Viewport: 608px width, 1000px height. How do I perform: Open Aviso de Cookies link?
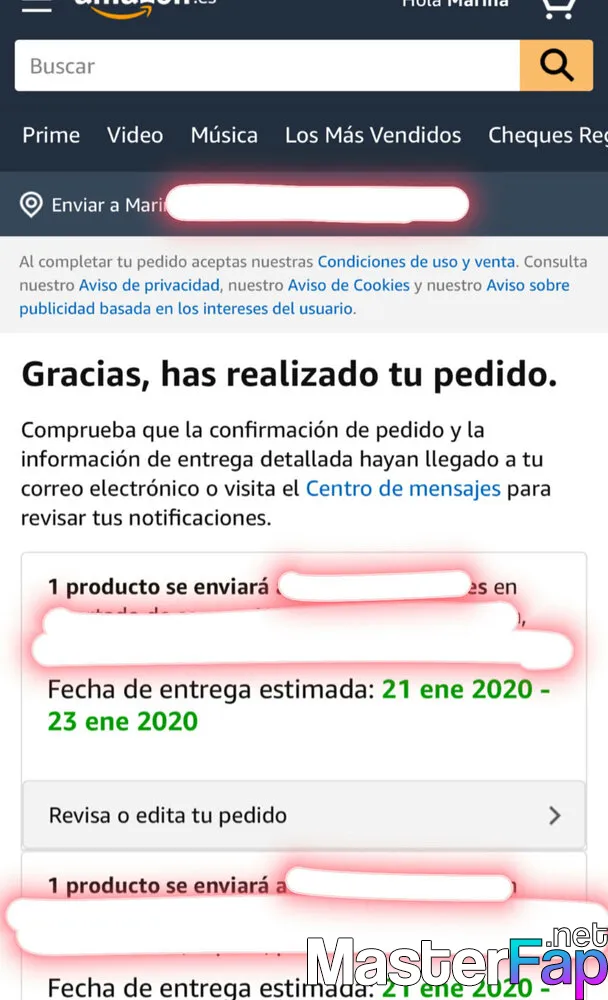[x=348, y=285]
